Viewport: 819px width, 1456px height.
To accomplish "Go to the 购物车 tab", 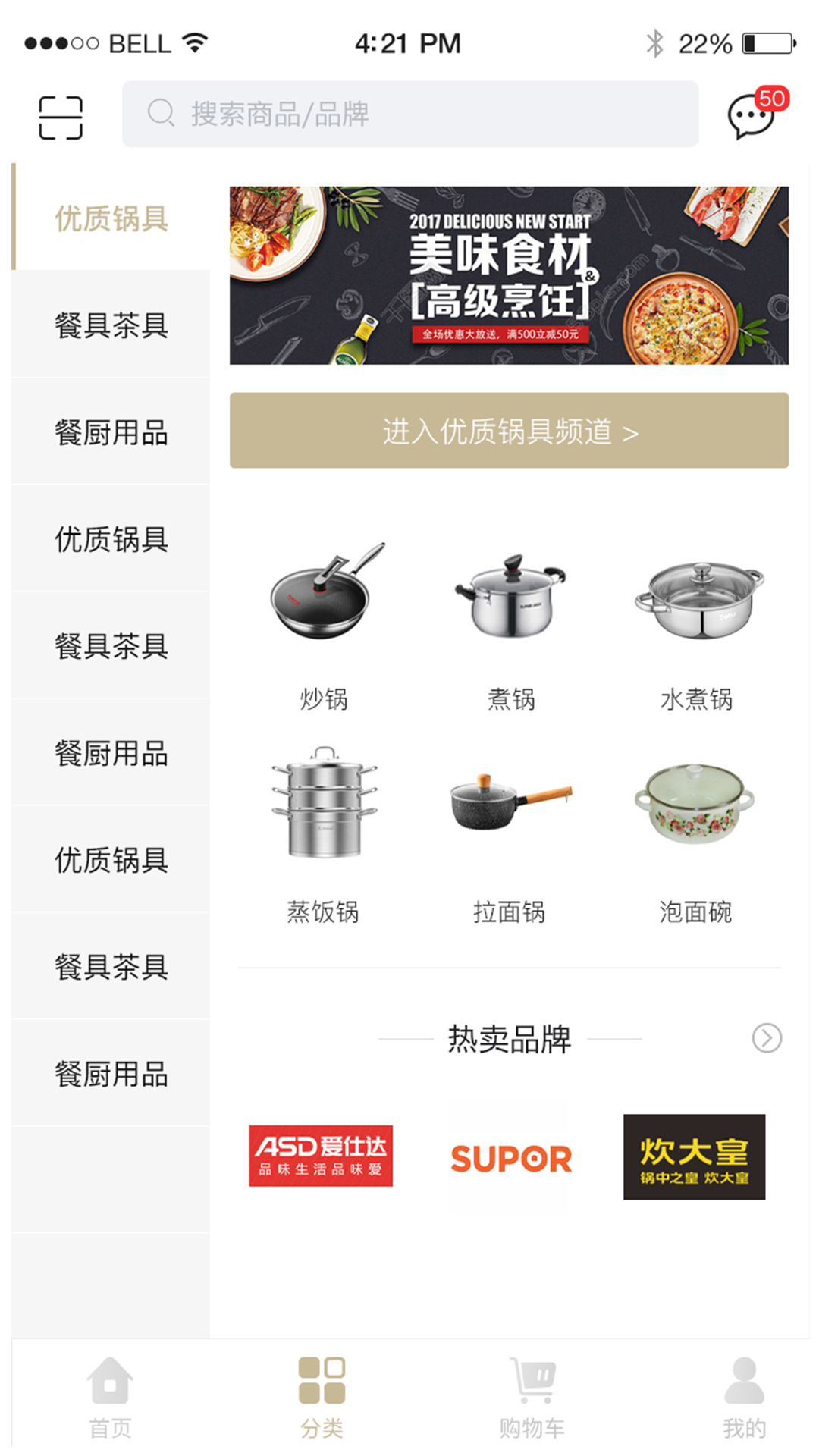I will (x=532, y=1398).
